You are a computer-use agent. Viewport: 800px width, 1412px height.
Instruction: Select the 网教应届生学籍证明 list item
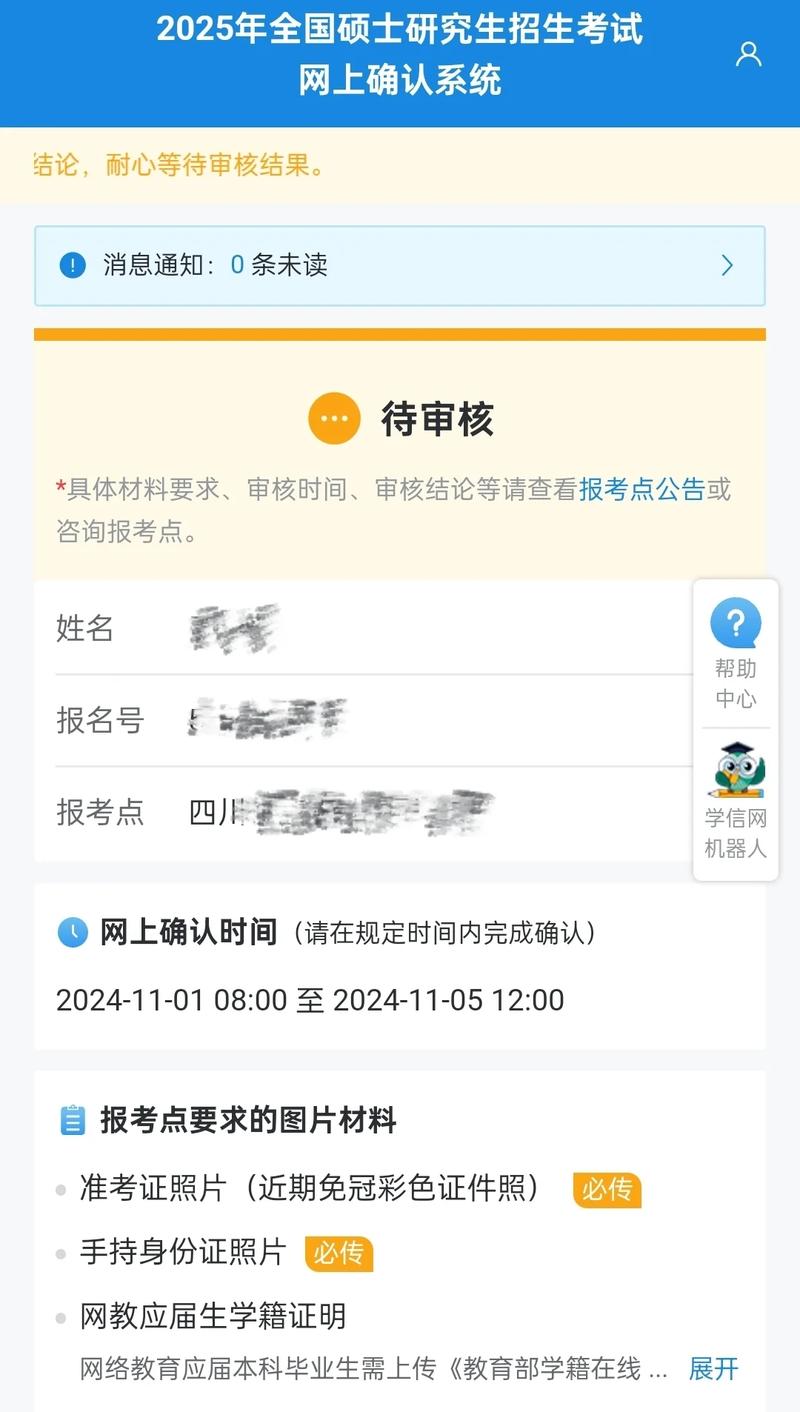point(210,1318)
